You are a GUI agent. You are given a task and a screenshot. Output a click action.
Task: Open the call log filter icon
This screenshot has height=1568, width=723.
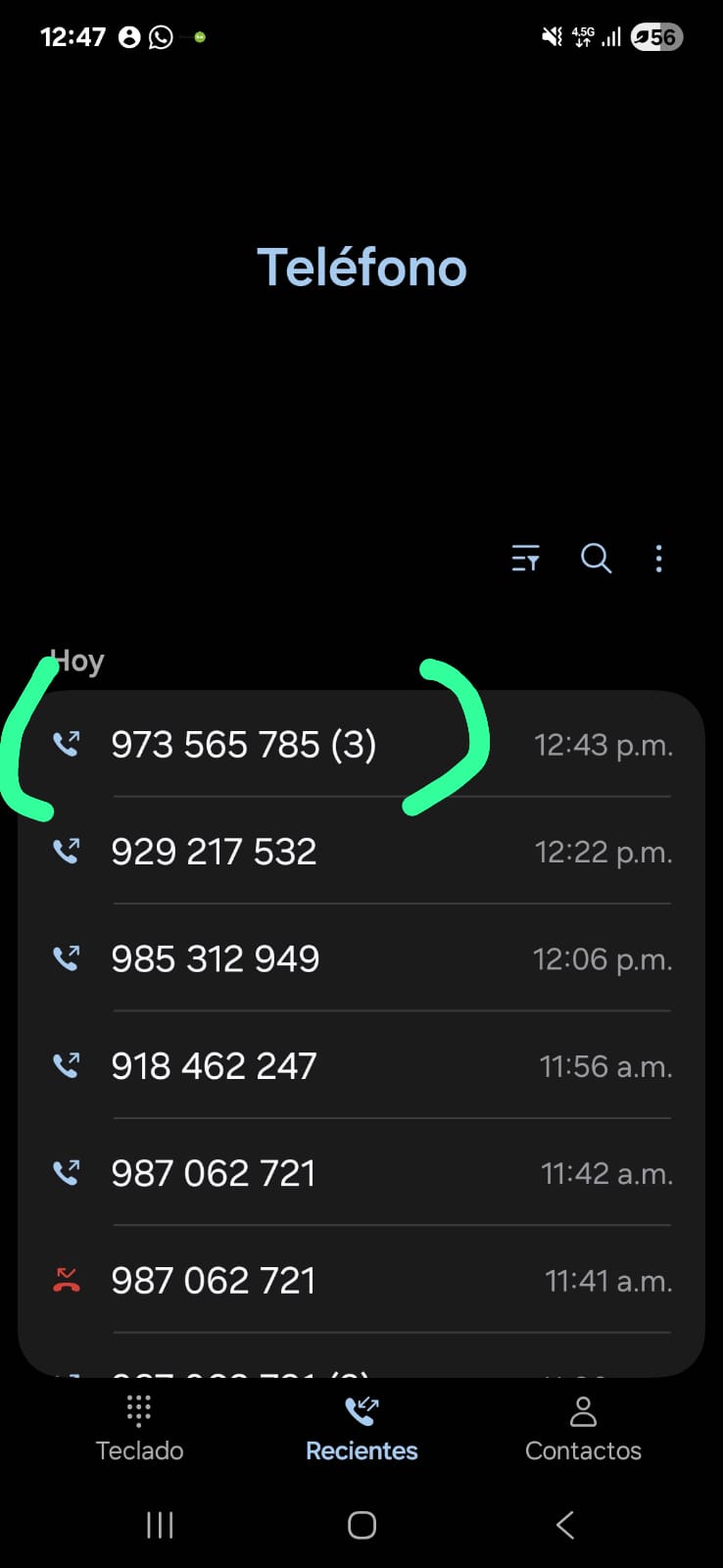pyautogui.click(x=525, y=559)
